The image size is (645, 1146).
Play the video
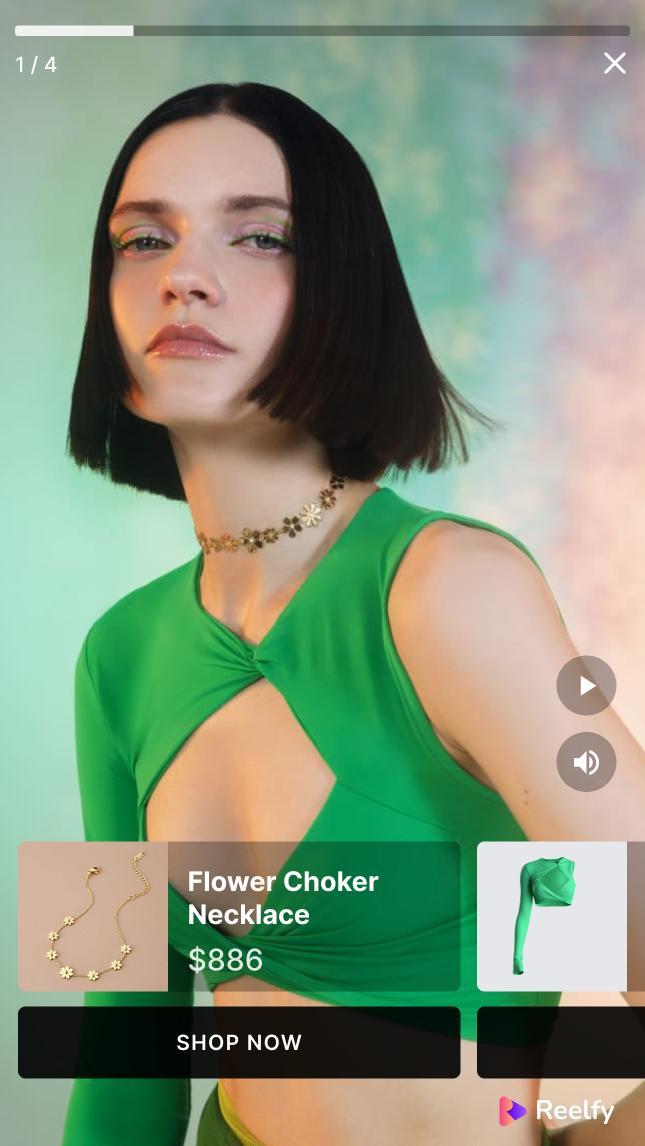(586, 686)
